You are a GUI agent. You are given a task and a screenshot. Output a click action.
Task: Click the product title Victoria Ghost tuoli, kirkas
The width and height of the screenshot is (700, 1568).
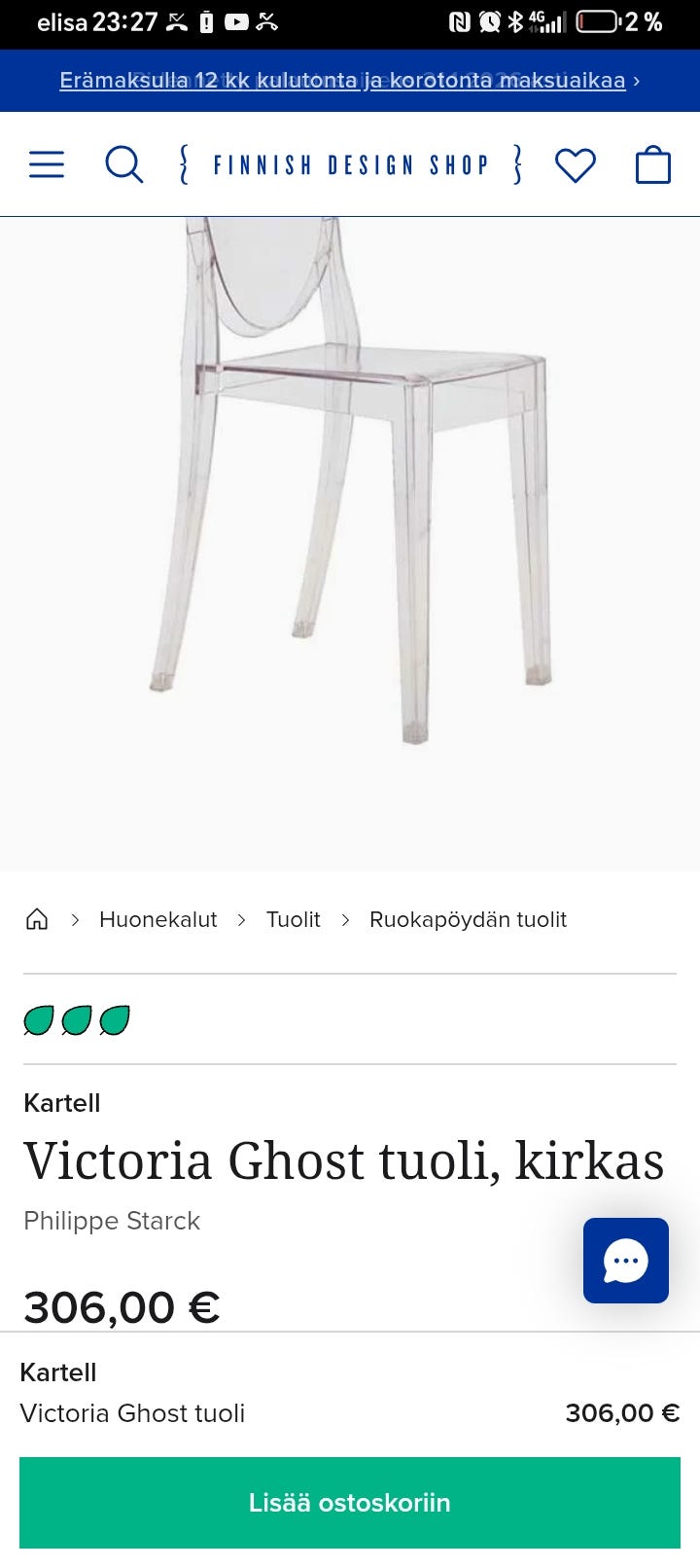343,1159
